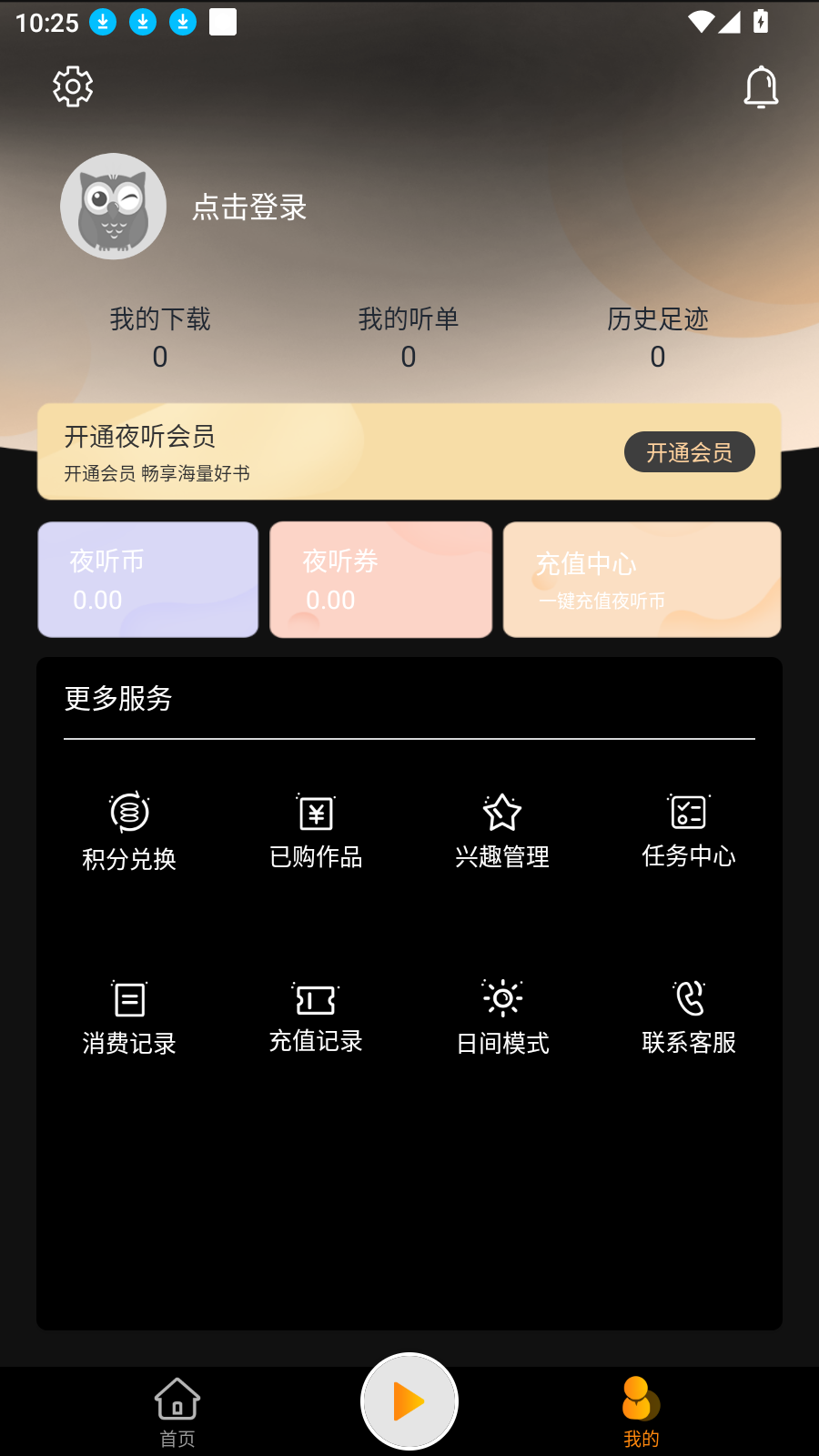View 充值记录 recharge records
Viewport: 819px width, 1456px height.
[316, 1015]
